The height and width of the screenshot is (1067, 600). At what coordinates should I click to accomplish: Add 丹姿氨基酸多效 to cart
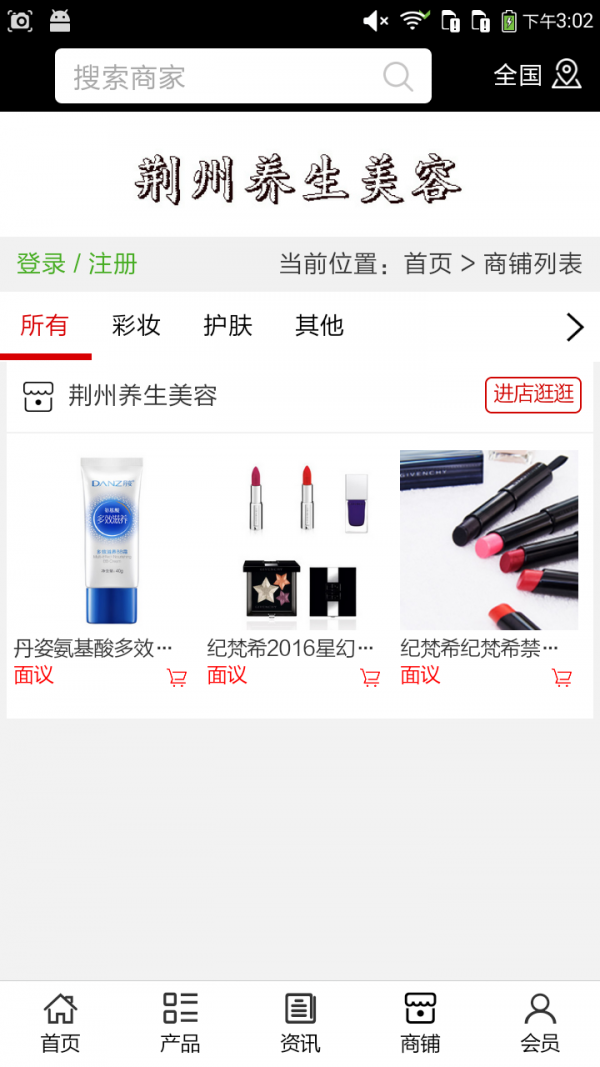click(177, 678)
